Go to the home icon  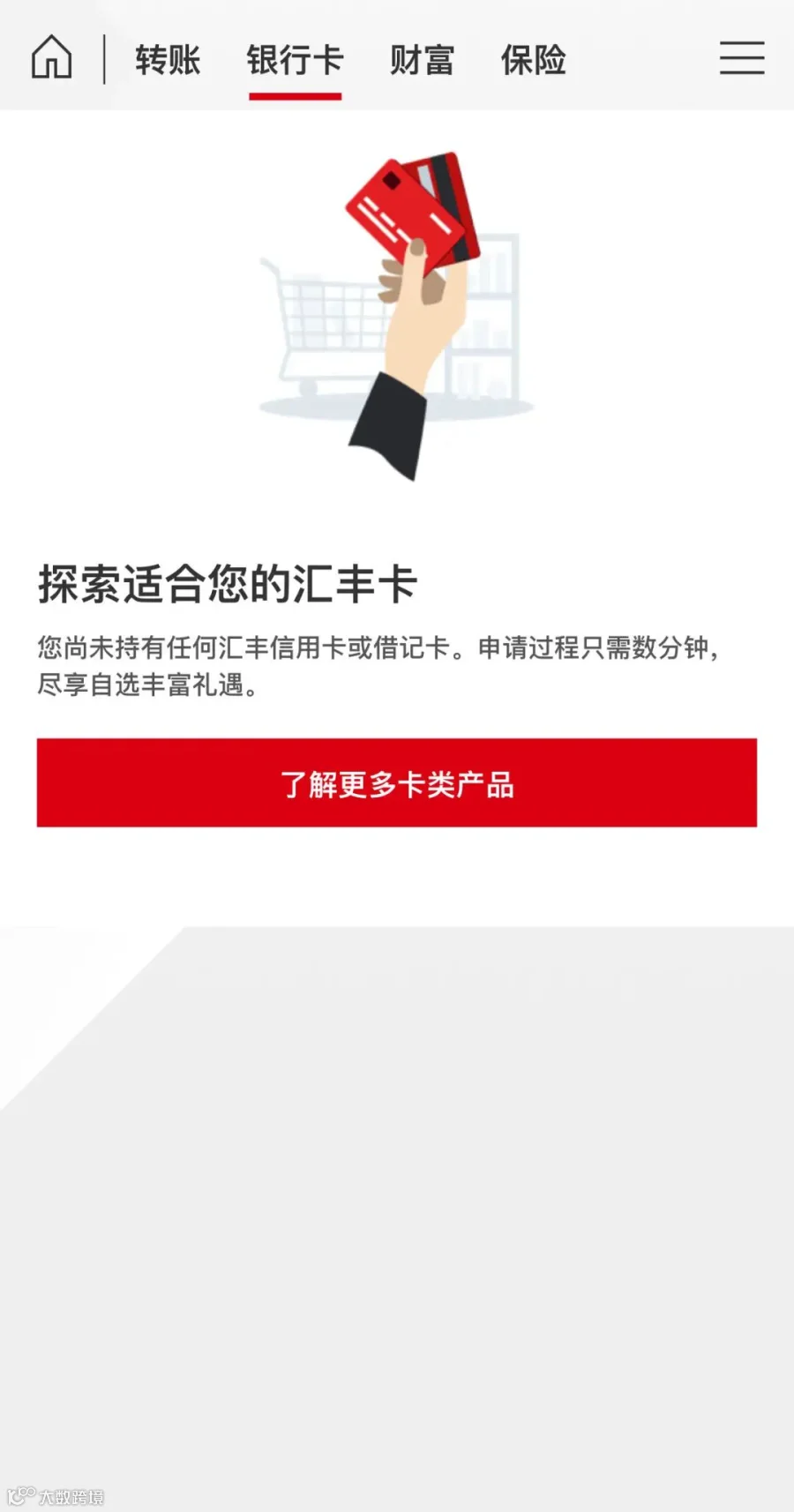pos(51,58)
